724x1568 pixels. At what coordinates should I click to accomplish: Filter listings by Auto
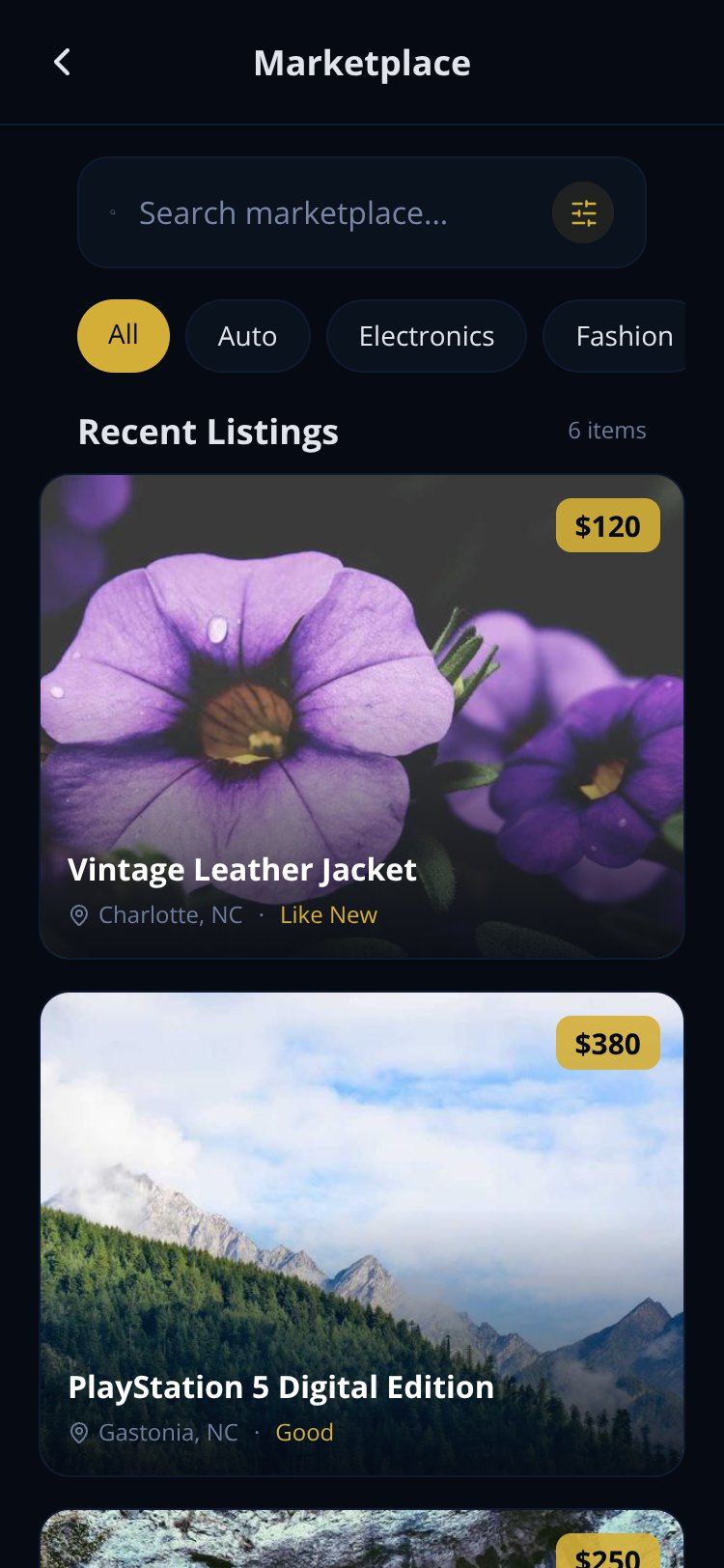[247, 336]
